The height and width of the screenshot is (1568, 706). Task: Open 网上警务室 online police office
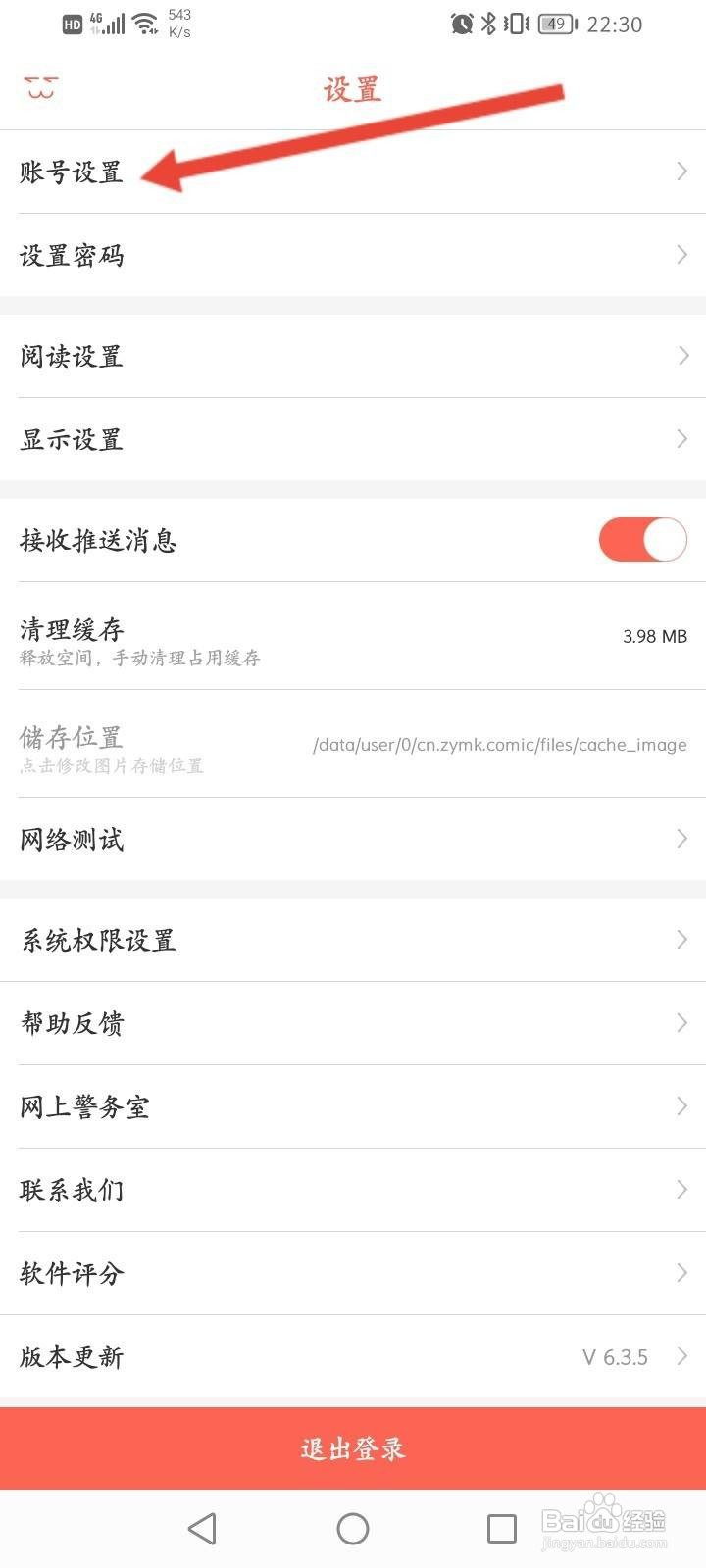pyautogui.click(x=353, y=1106)
